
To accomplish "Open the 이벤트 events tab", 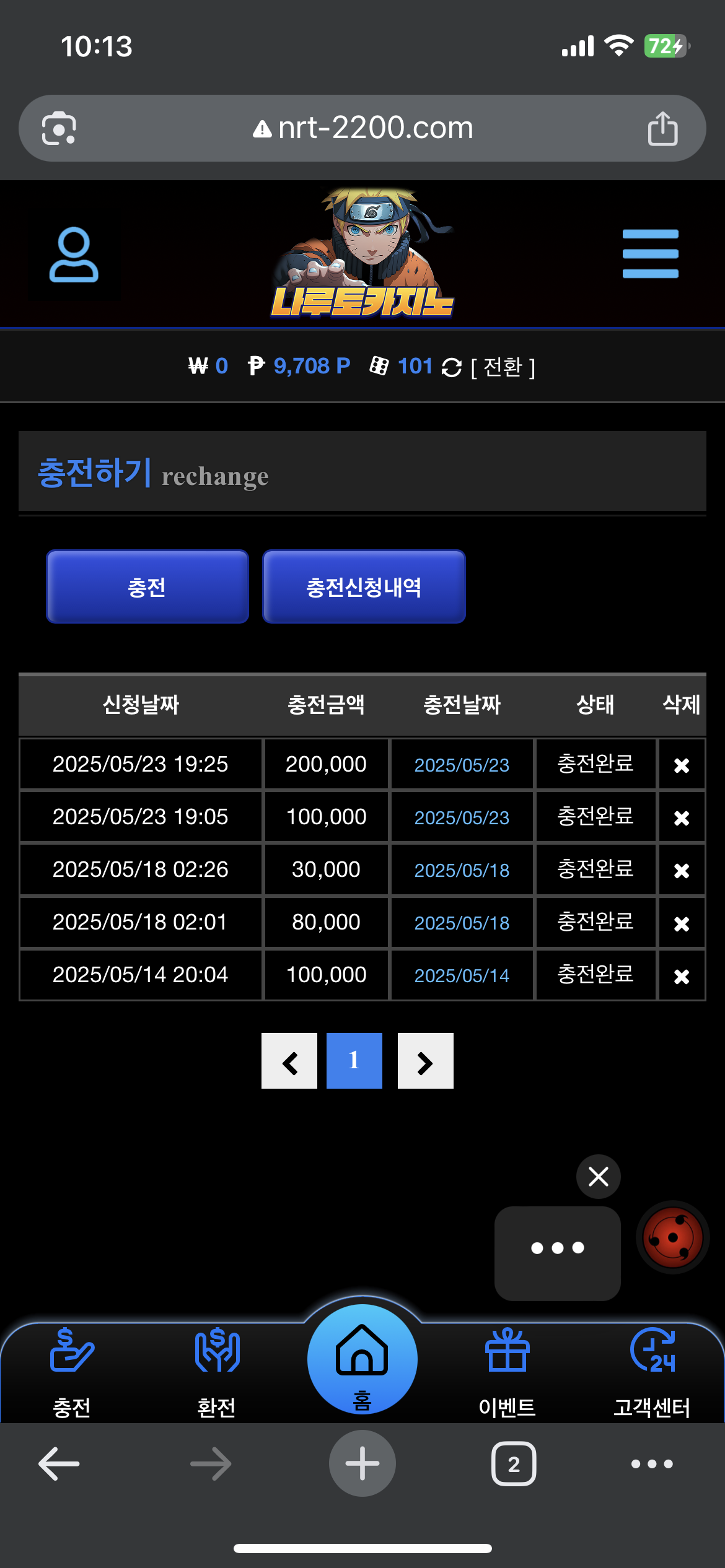I will click(x=507, y=1372).
